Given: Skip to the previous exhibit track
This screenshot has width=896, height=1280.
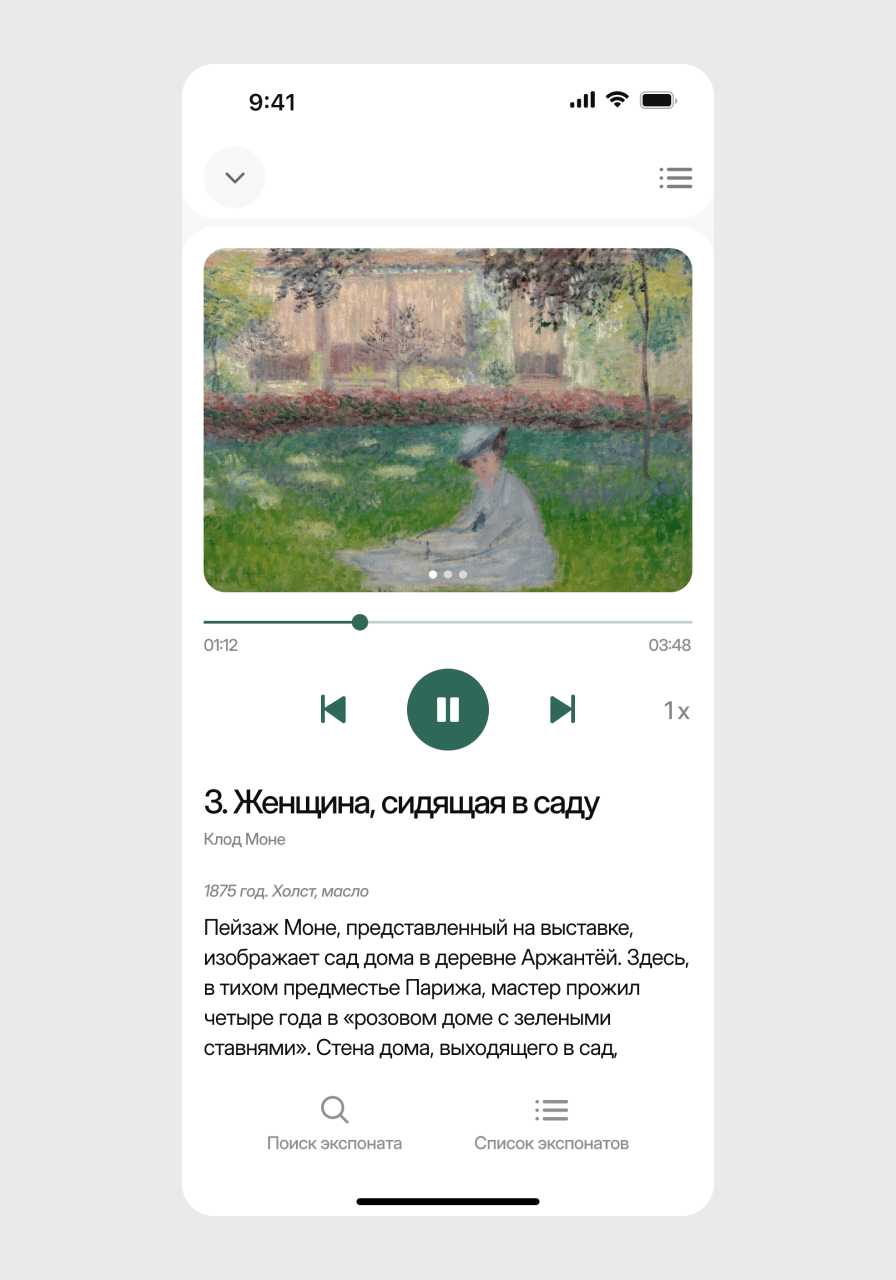Looking at the screenshot, I should coord(333,710).
